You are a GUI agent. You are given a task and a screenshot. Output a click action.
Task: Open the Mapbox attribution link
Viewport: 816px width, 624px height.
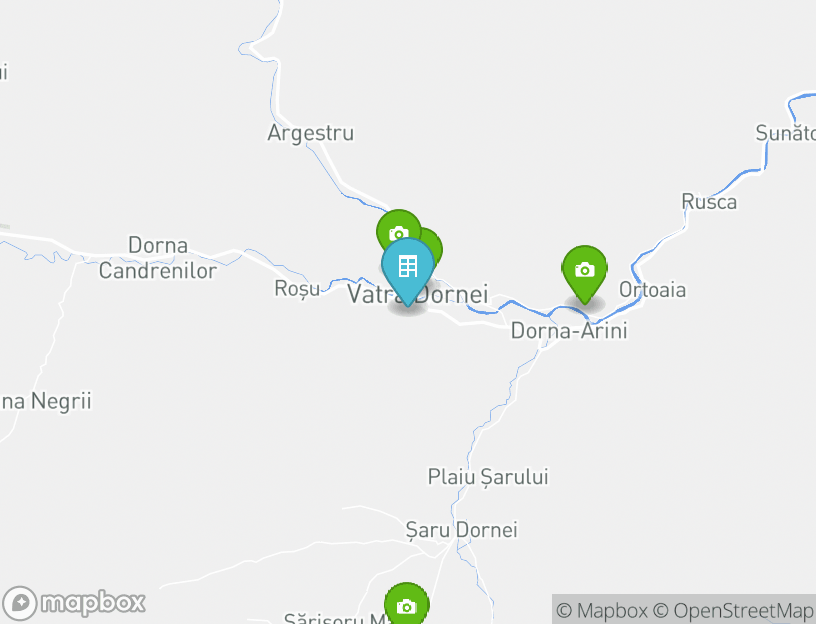point(602,610)
